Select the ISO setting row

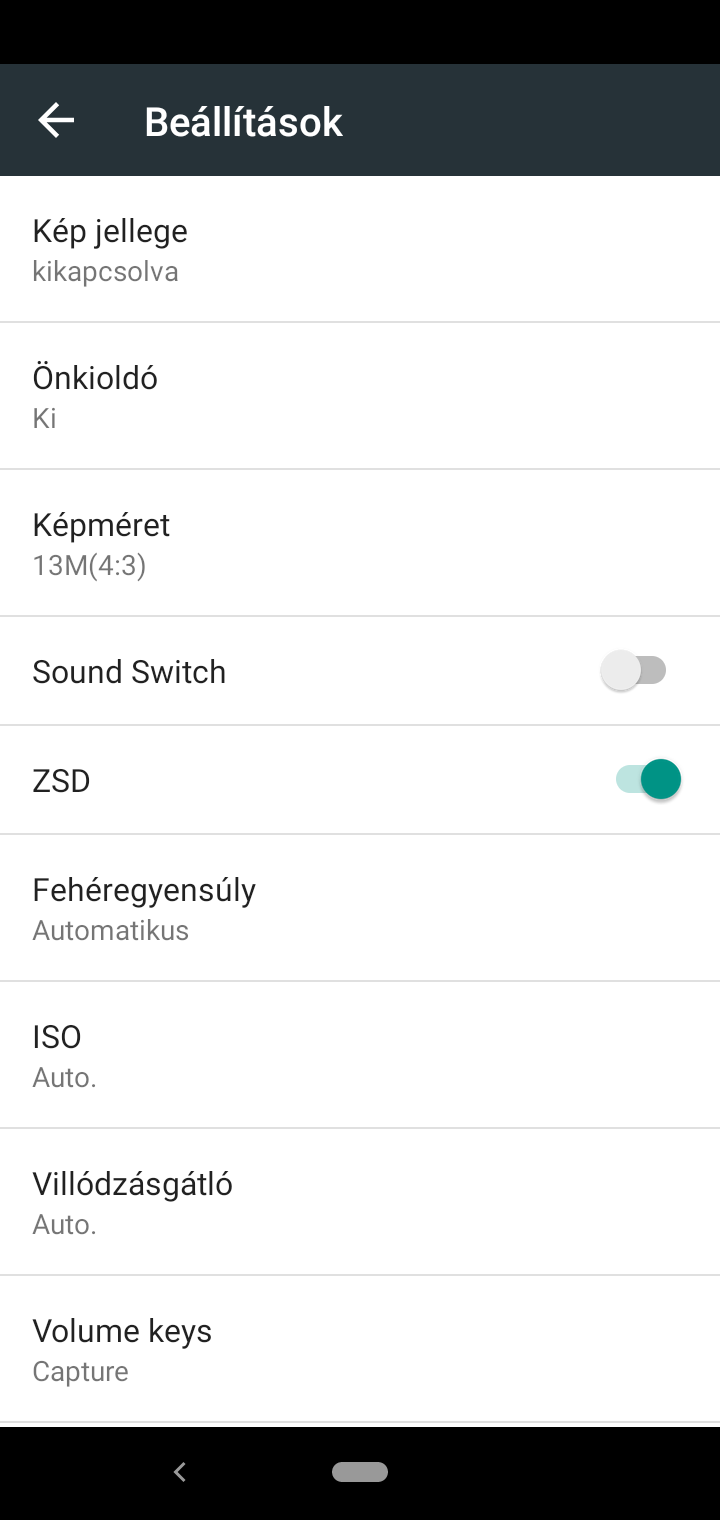pyautogui.click(x=360, y=1055)
